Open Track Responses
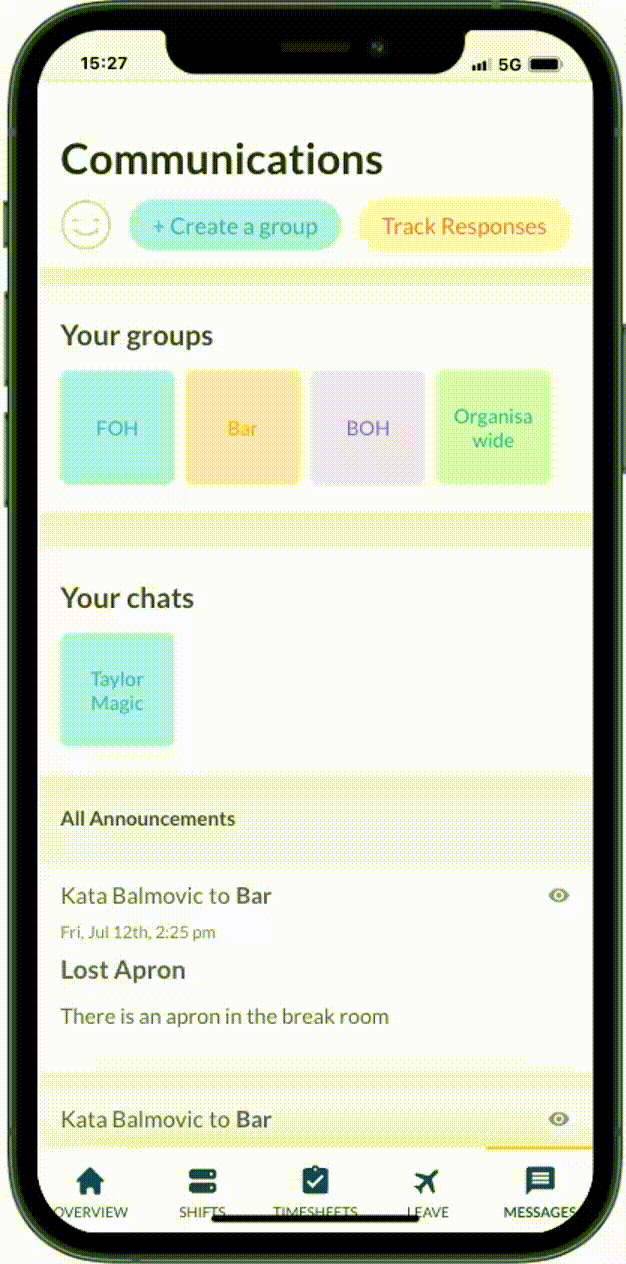This screenshot has height=1264, width=626. click(464, 226)
